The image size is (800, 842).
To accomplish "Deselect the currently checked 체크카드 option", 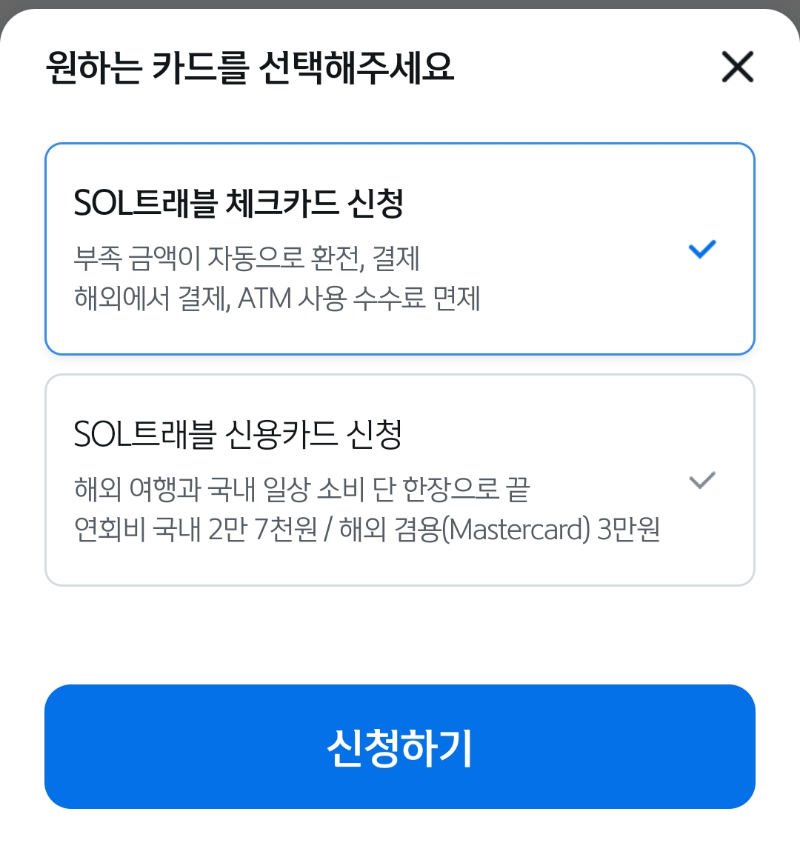I will tap(703, 248).
